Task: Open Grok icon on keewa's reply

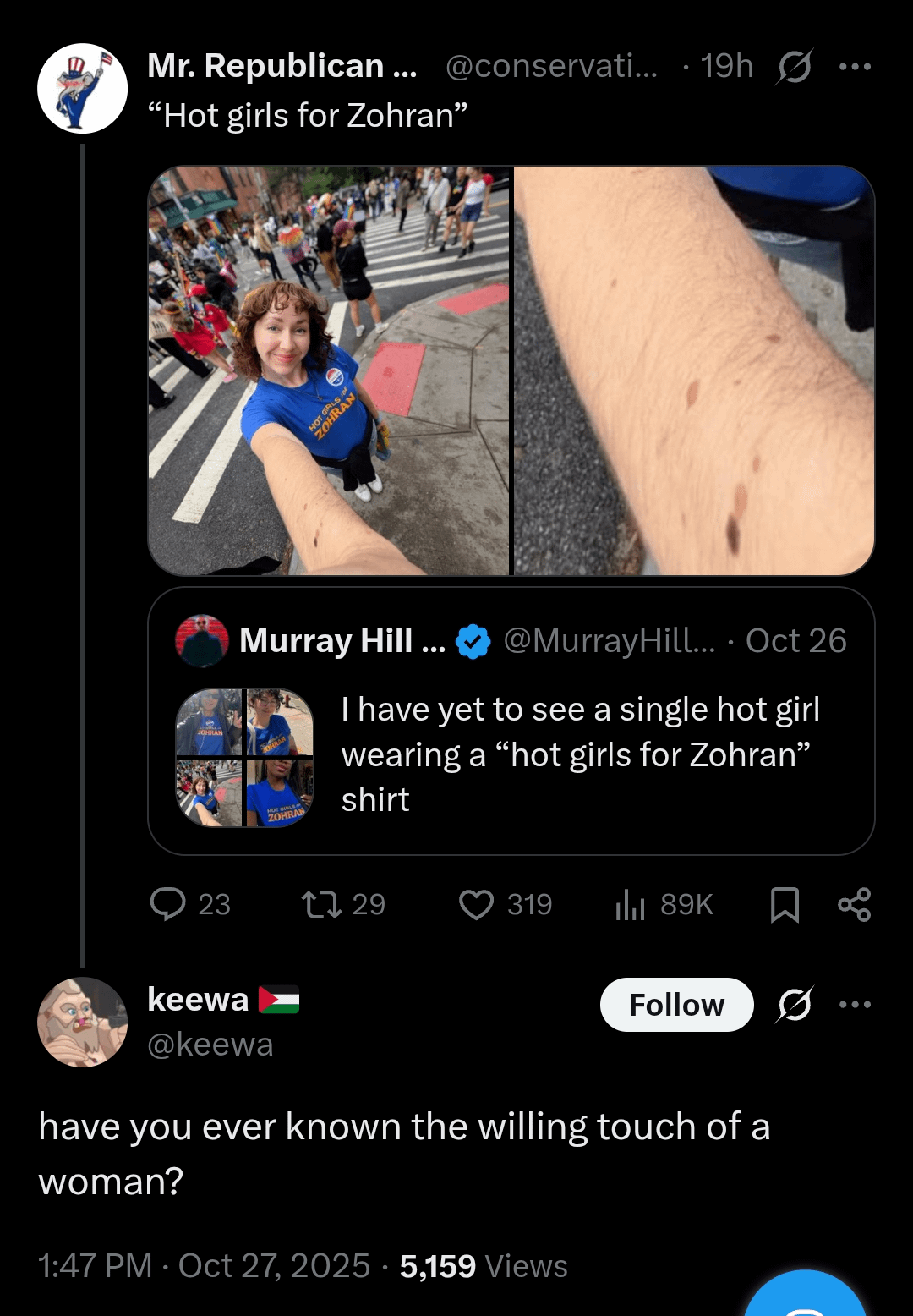Action: pos(794,1005)
